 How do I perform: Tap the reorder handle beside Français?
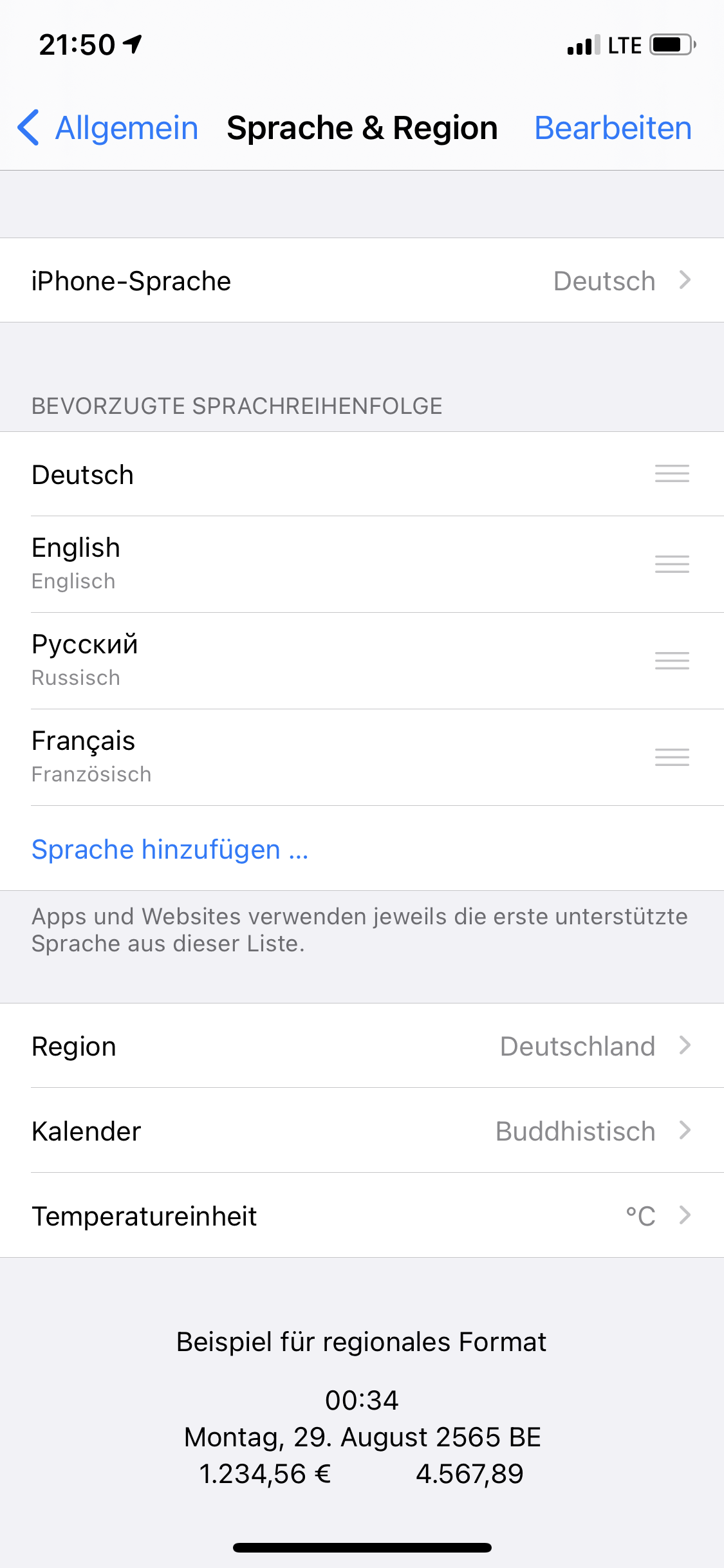672,757
